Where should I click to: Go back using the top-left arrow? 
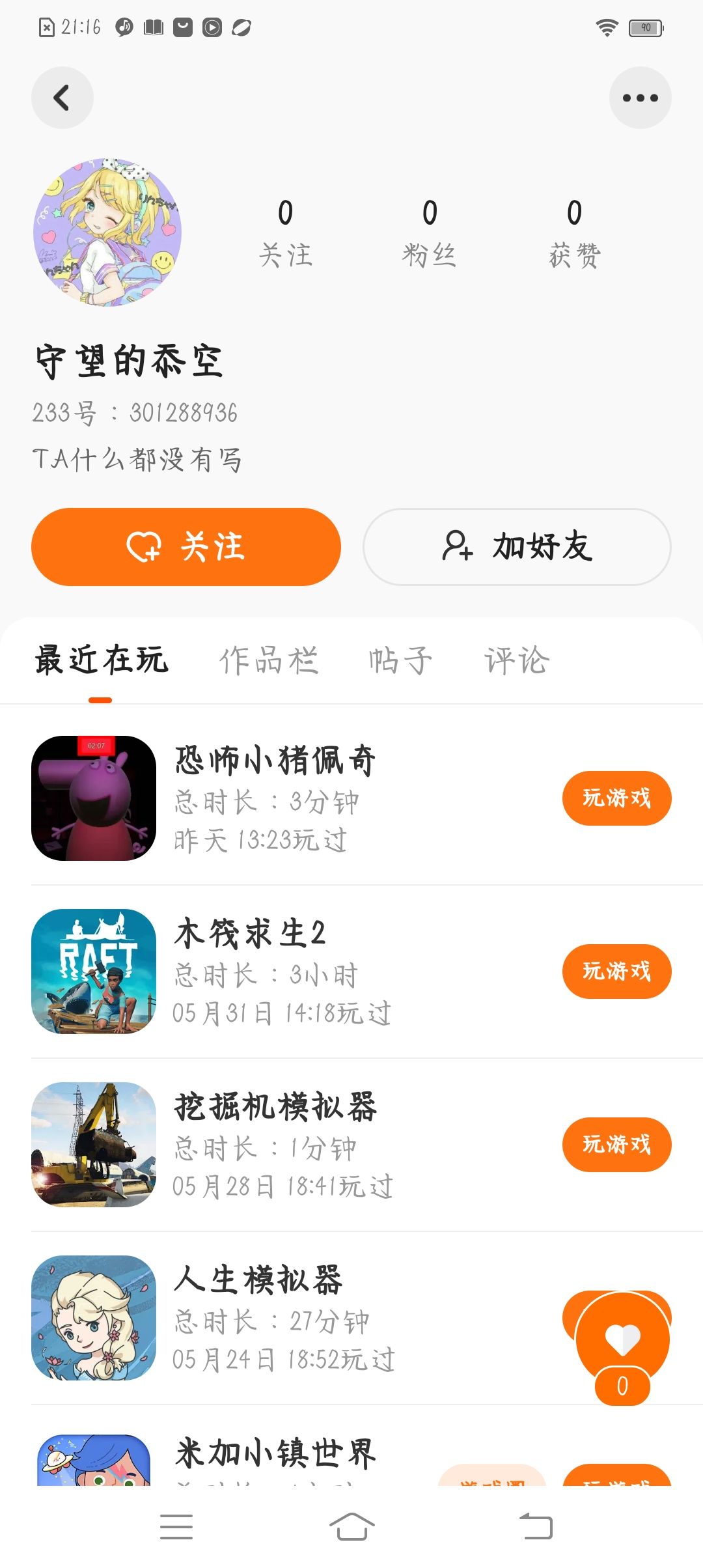click(x=62, y=98)
